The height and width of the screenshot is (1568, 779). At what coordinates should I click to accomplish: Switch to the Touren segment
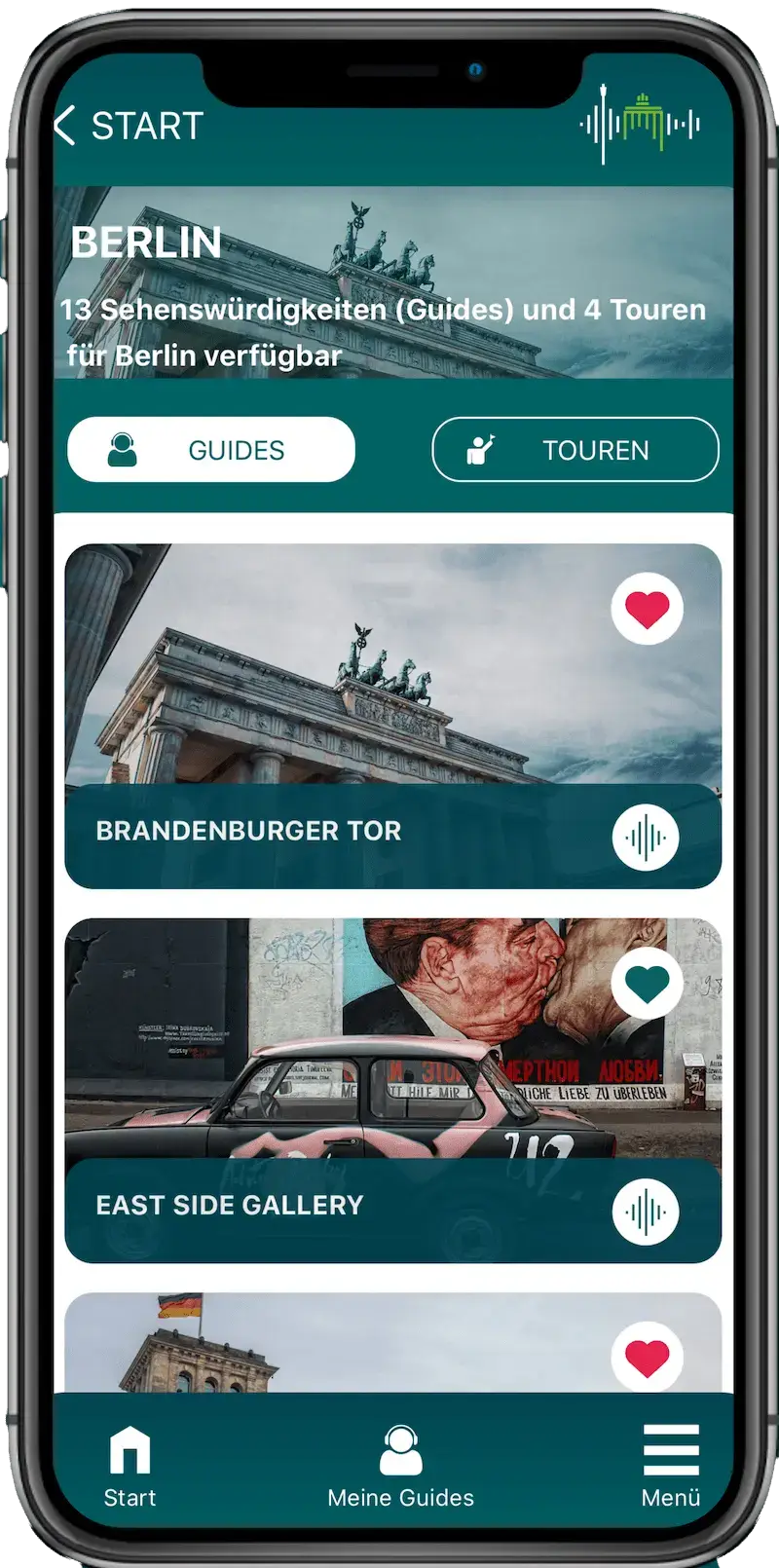(x=575, y=450)
